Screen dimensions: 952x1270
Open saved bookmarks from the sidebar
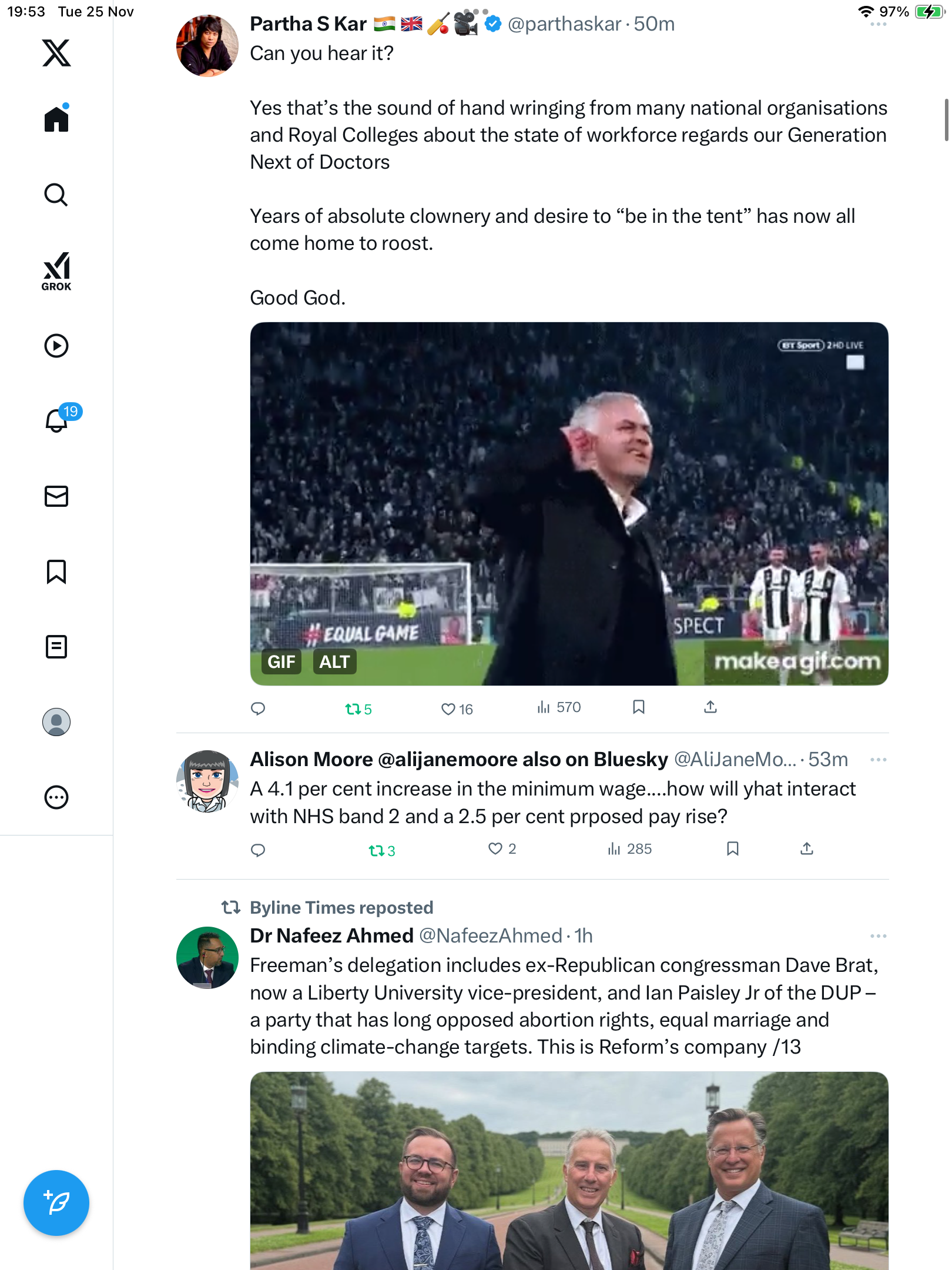[x=56, y=571]
